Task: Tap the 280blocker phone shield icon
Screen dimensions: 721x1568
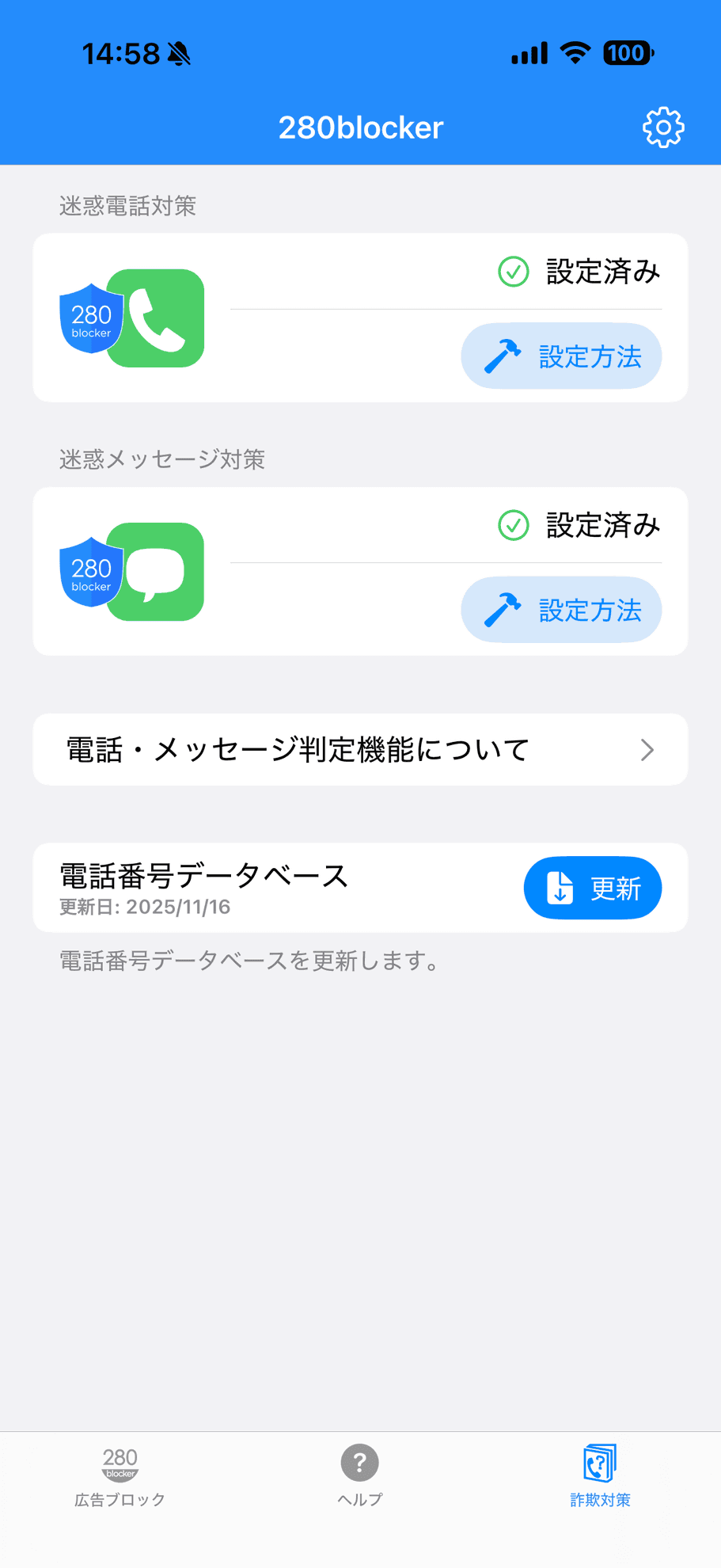Action: [131, 318]
